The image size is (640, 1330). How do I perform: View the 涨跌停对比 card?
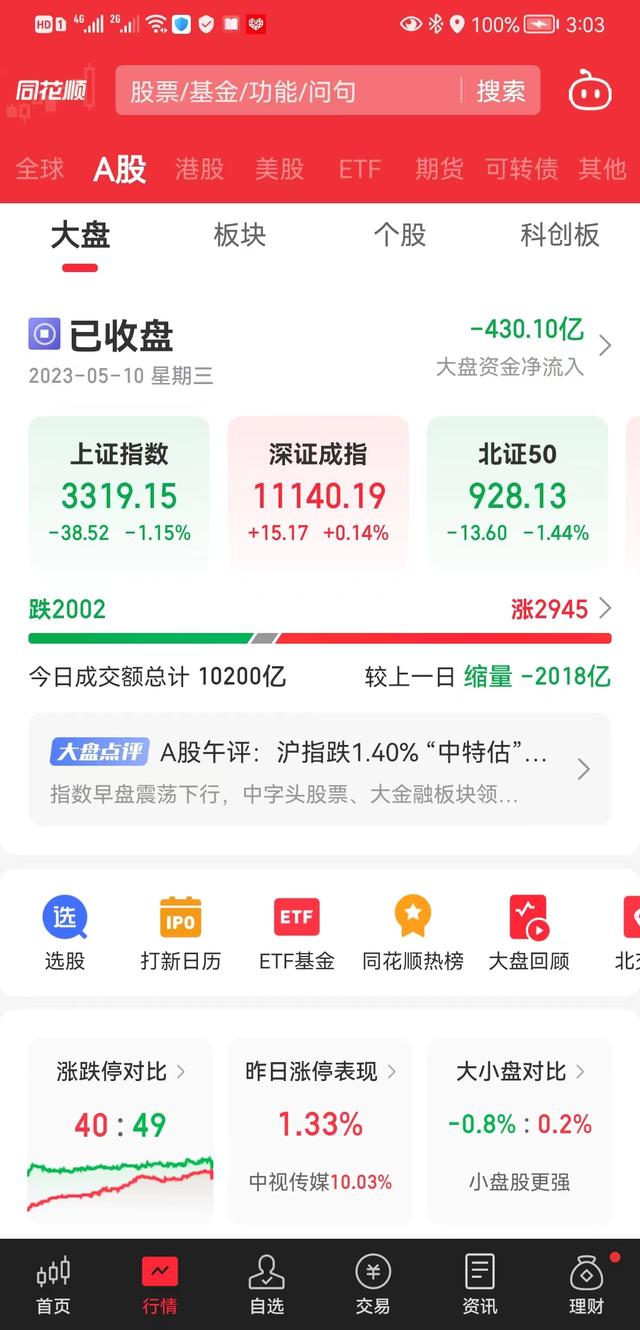coord(120,1130)
